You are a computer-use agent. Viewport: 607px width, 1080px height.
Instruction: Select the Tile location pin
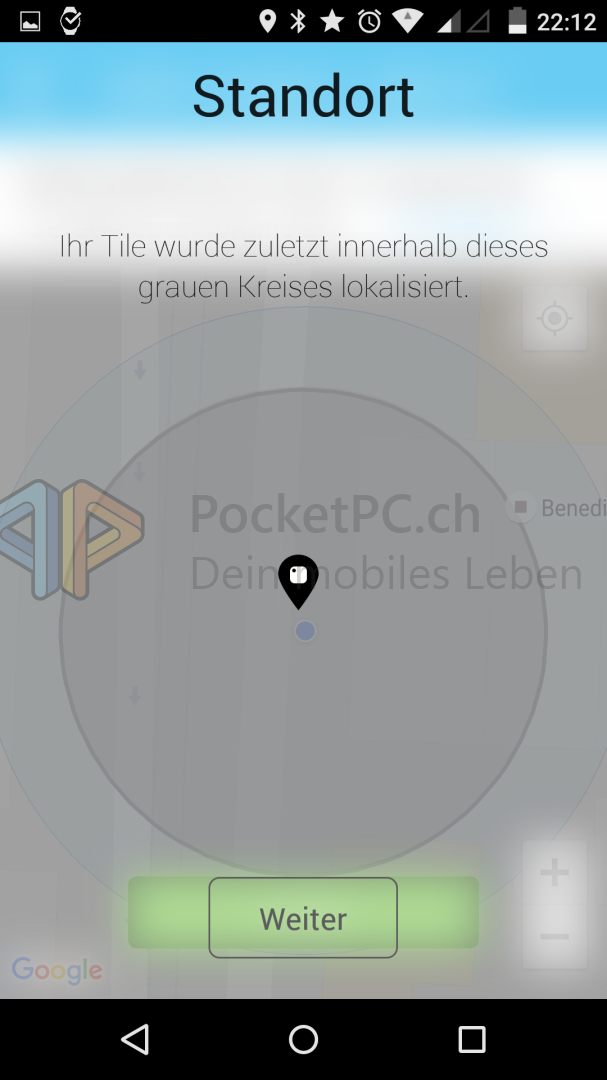298,581
